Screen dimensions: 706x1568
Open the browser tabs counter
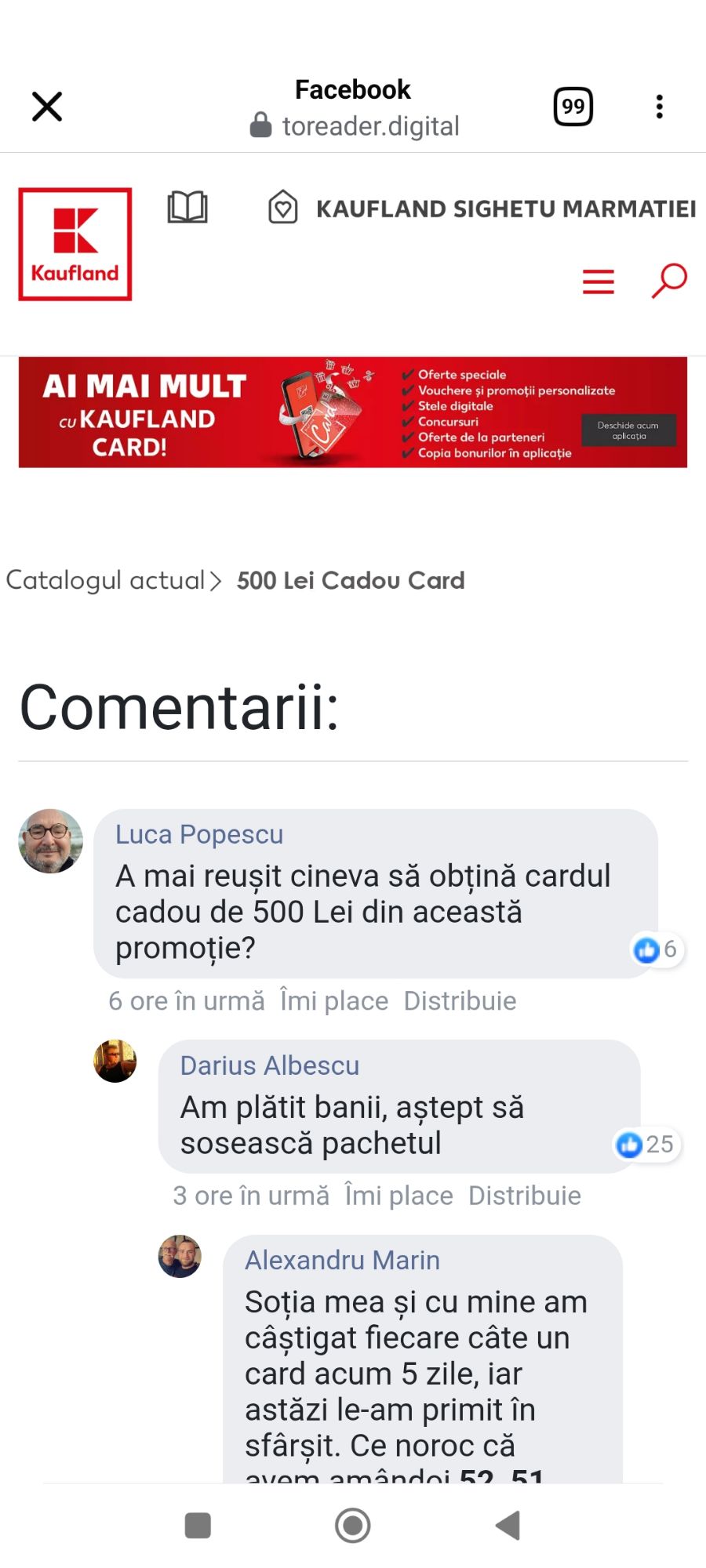pos(573,107)
